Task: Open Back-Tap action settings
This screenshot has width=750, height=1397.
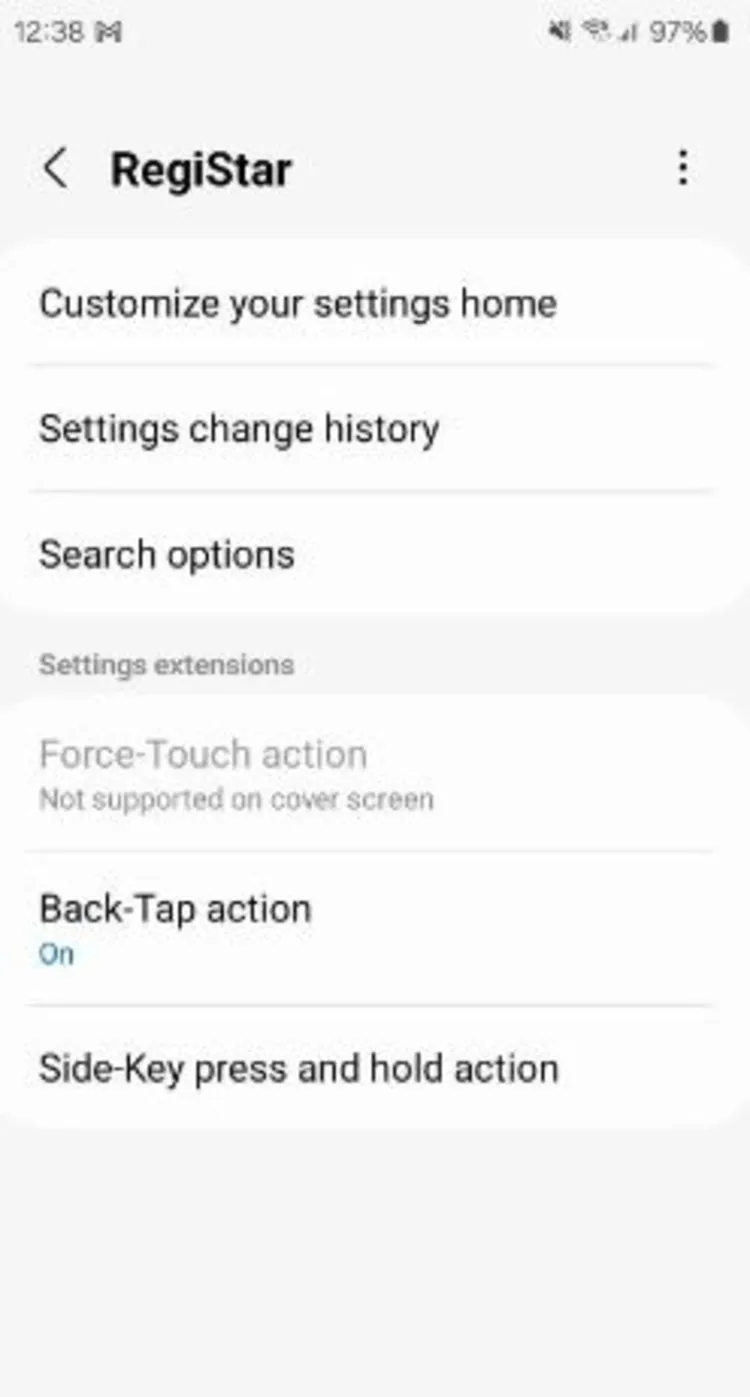Action: (375, 928)
